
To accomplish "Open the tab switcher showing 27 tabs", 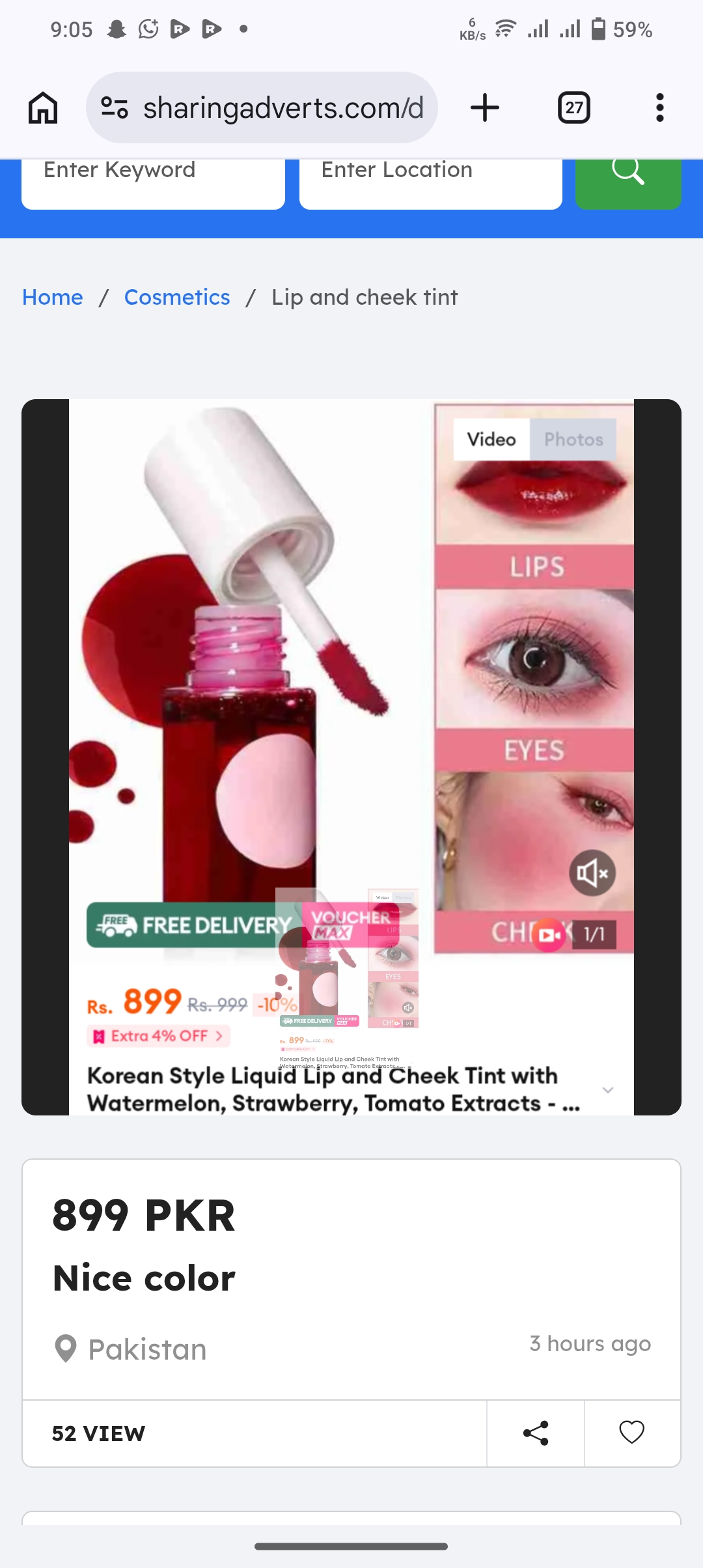I will tap(574, 107).
